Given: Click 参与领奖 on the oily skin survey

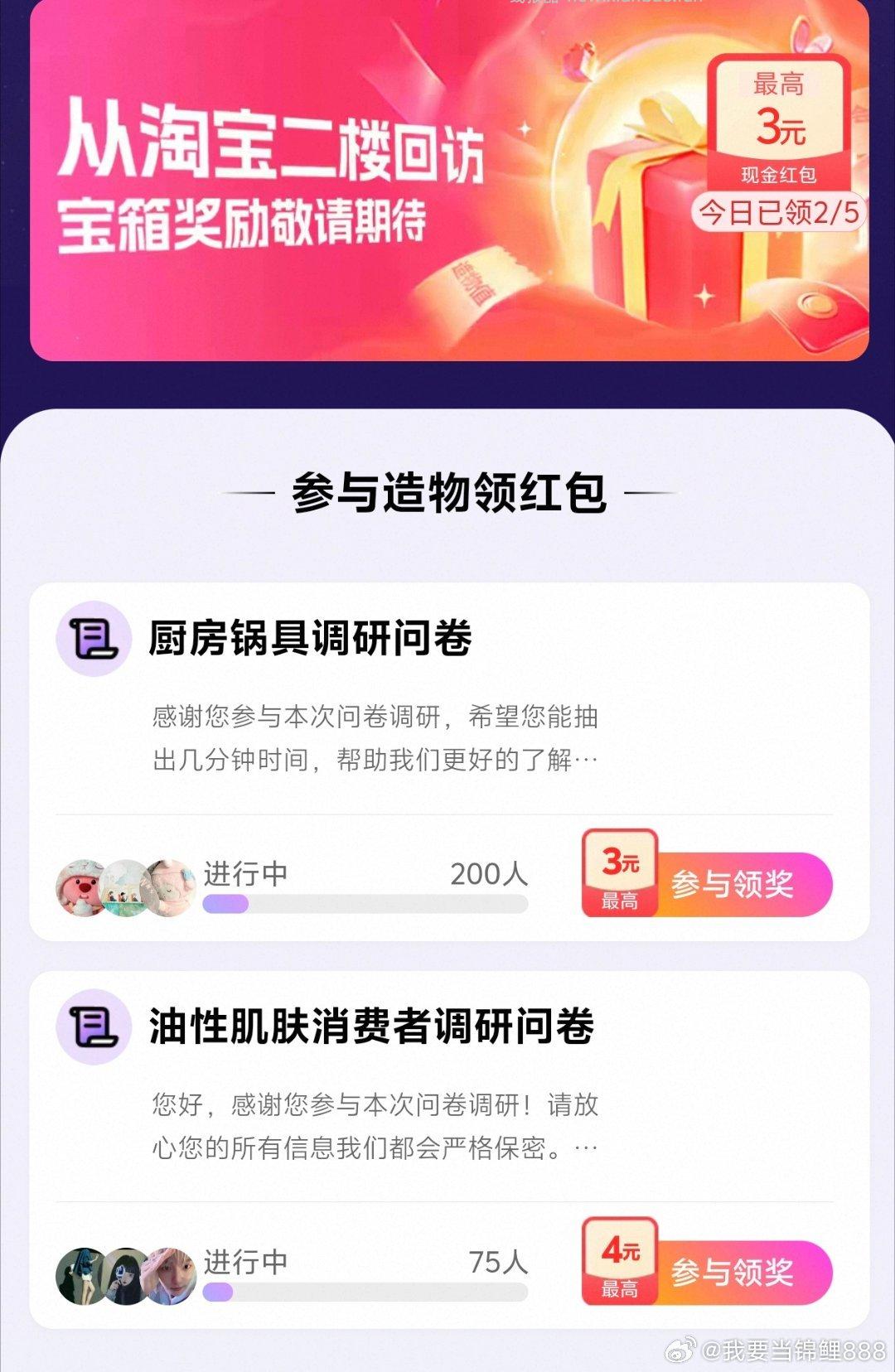Looking at the screenshot, I should 736,1274.
